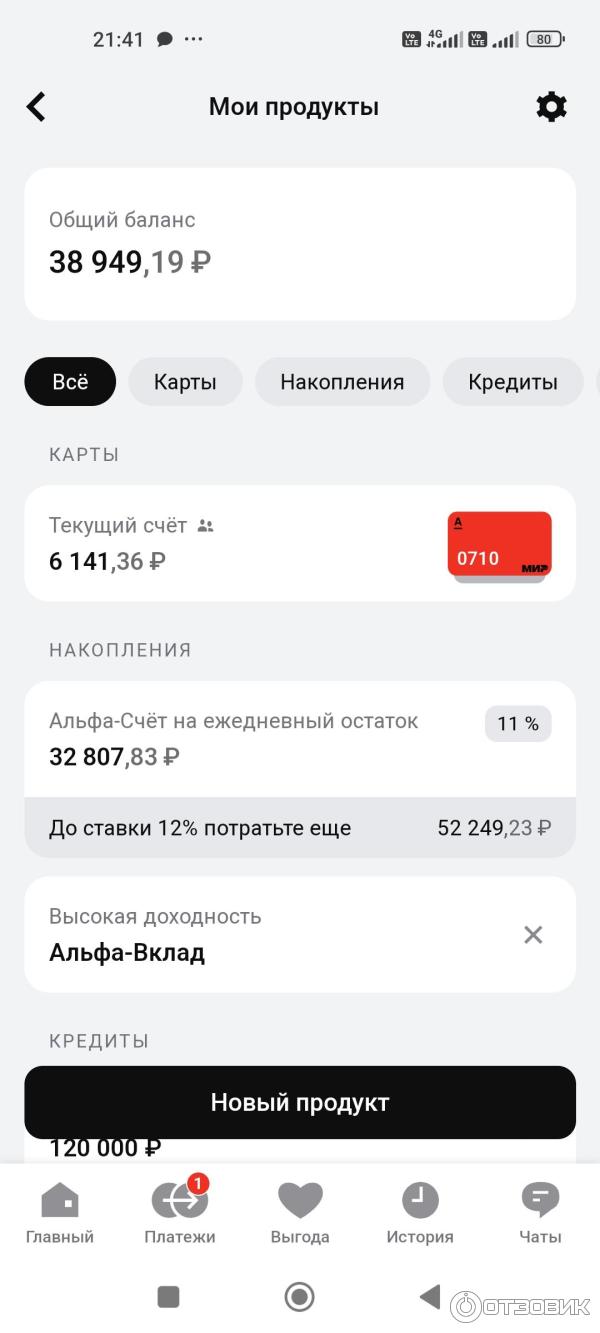The width and height of the screenshot is (600, 1333).
Task: Switch to the Кредиты filter
Action: click(513, 382)
